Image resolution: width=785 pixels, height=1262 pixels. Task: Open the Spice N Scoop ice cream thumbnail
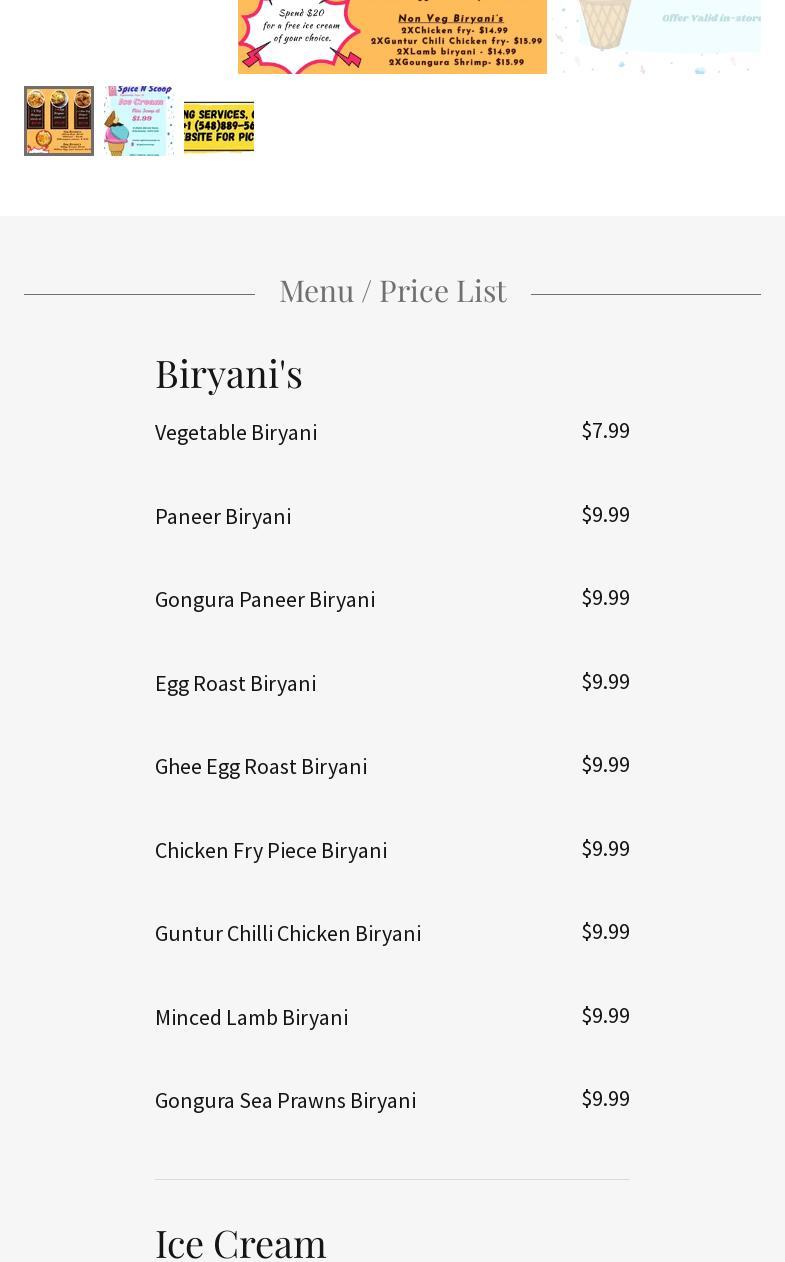pos(139,121)
